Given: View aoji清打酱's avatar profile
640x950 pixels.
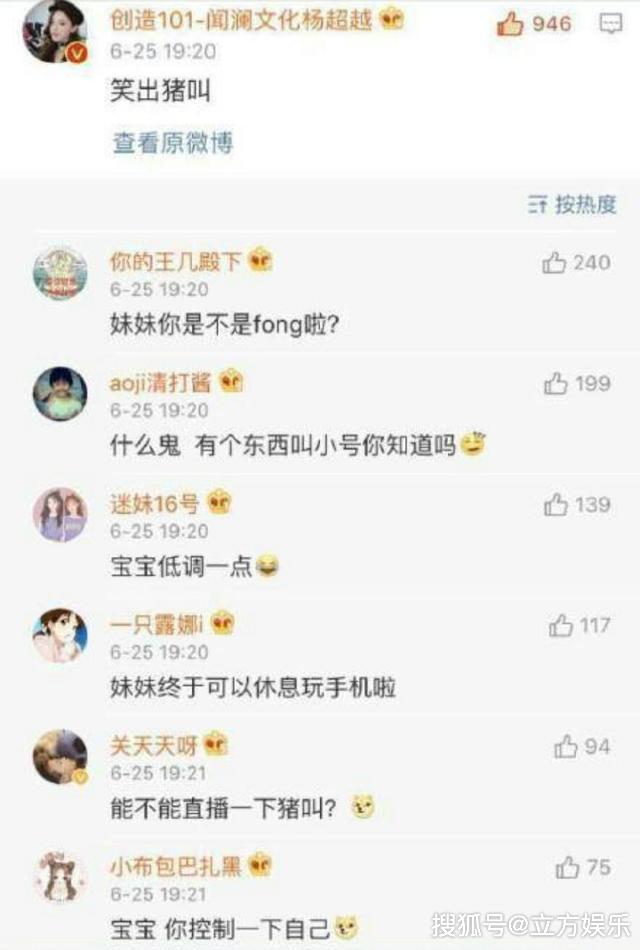Looking at the screenshot, I should point(60,393).
